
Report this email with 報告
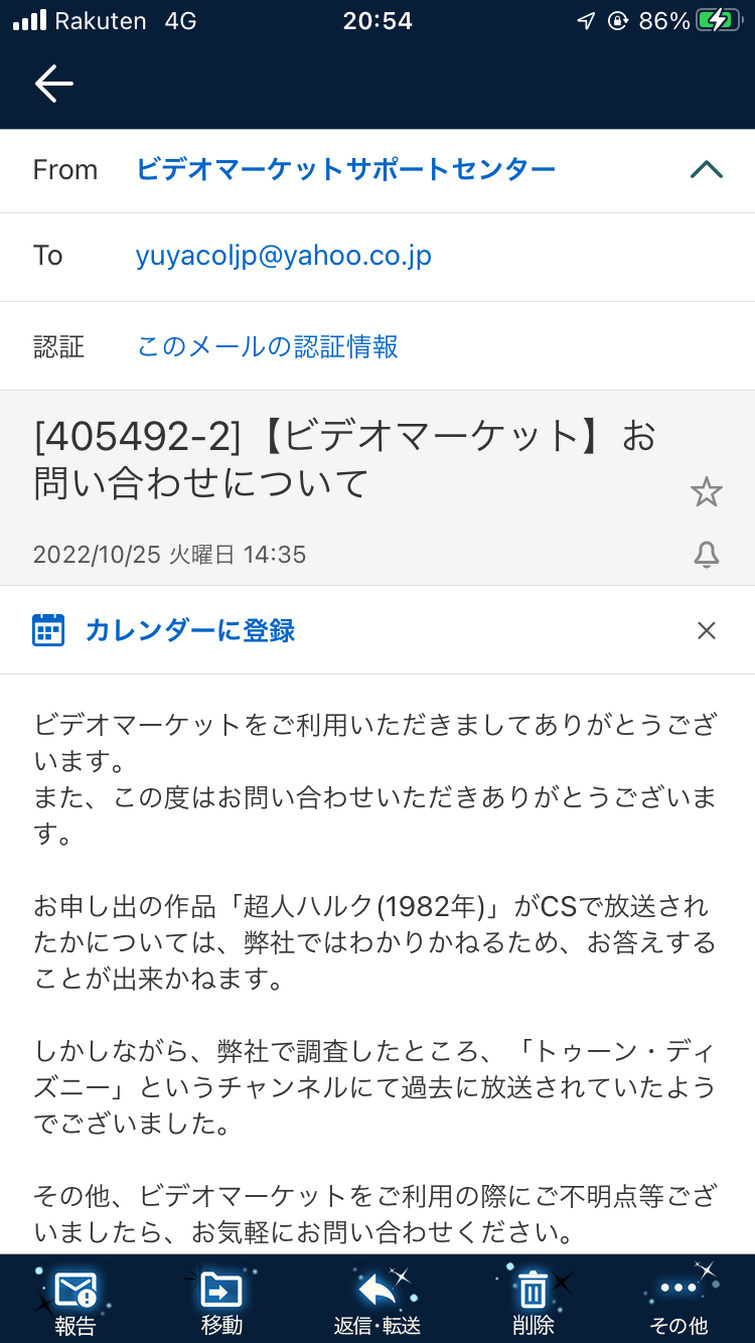pos(75,1302)
